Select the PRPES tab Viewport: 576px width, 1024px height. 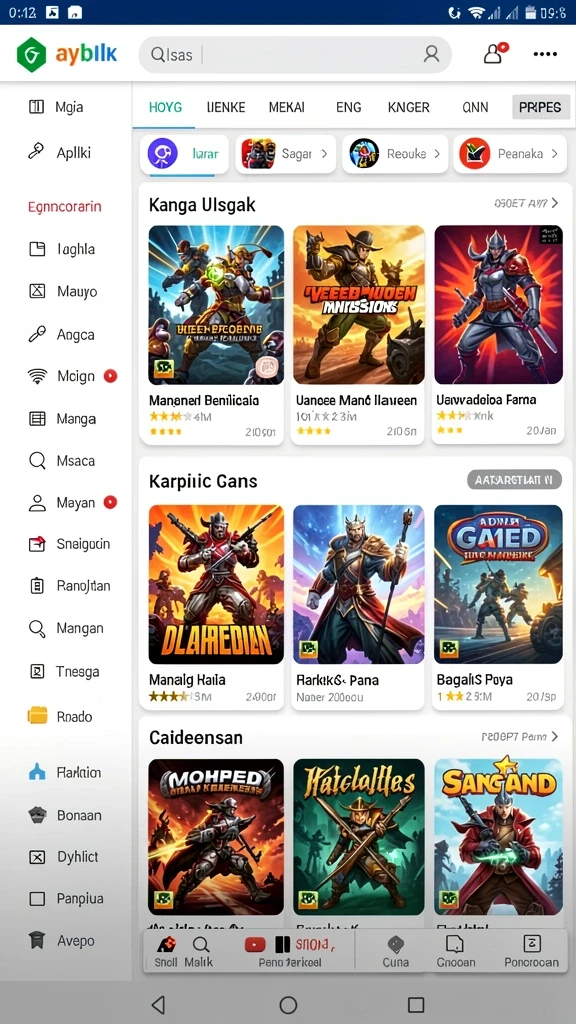coord(540,107)
